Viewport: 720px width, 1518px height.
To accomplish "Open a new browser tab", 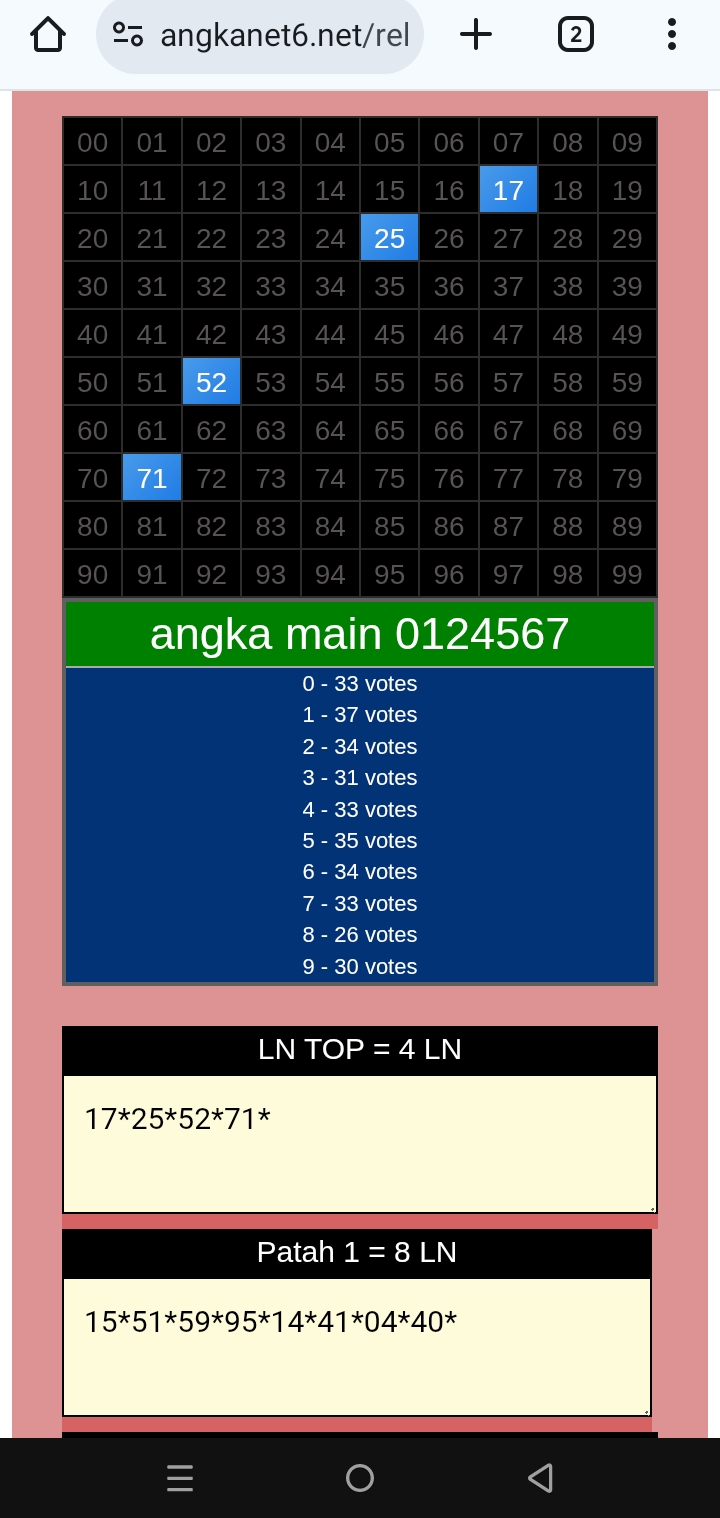I will 476,36.
